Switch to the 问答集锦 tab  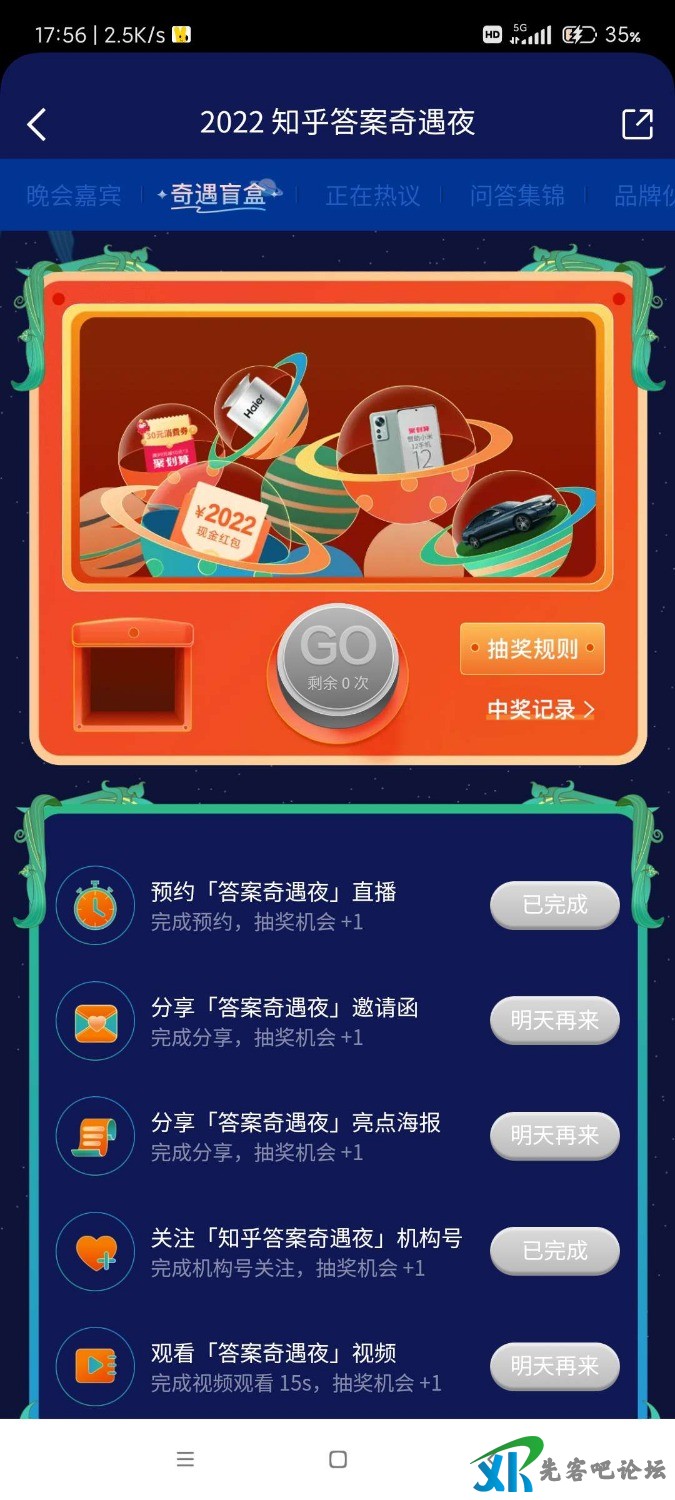517,195
